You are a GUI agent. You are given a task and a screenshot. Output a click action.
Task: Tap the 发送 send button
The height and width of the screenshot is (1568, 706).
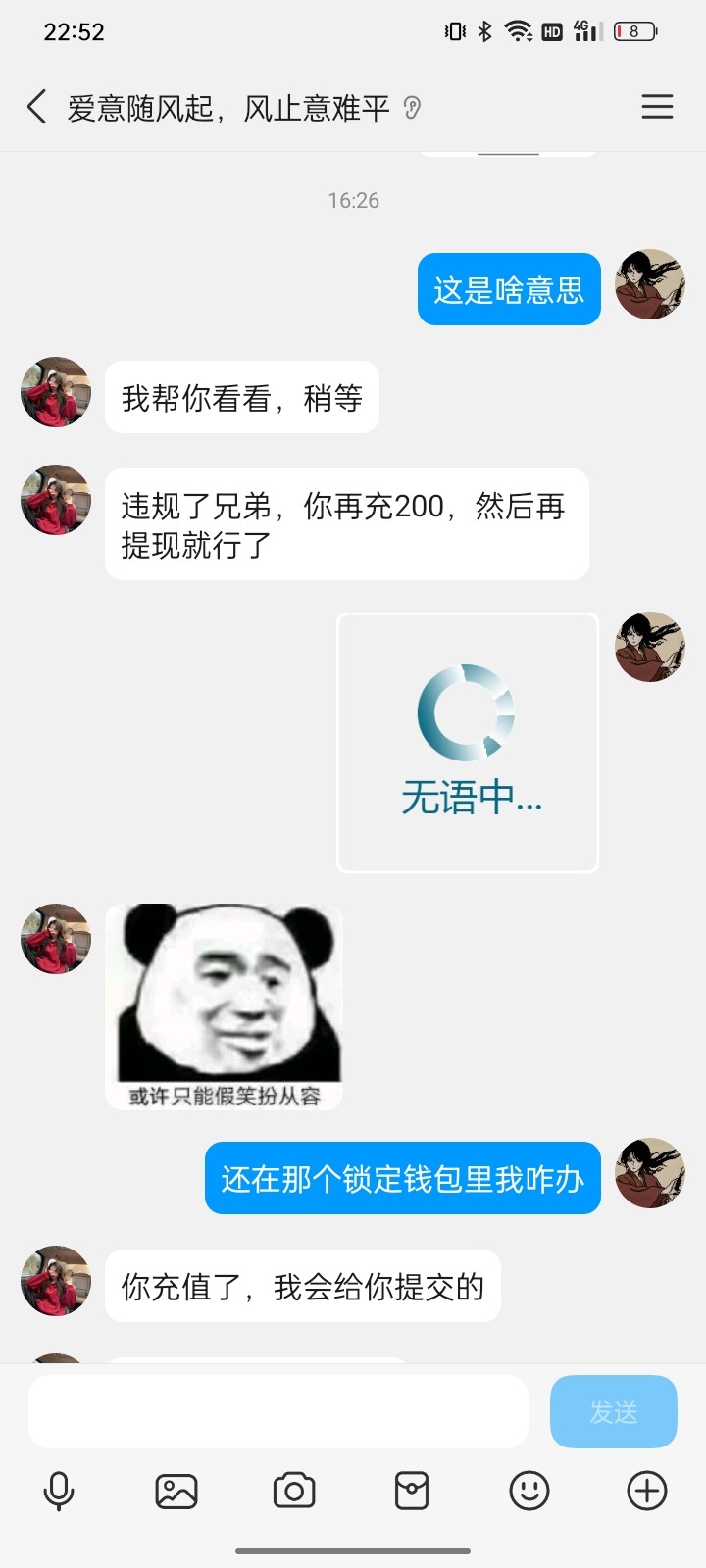pyautogui.click(x=613, y=1411)
